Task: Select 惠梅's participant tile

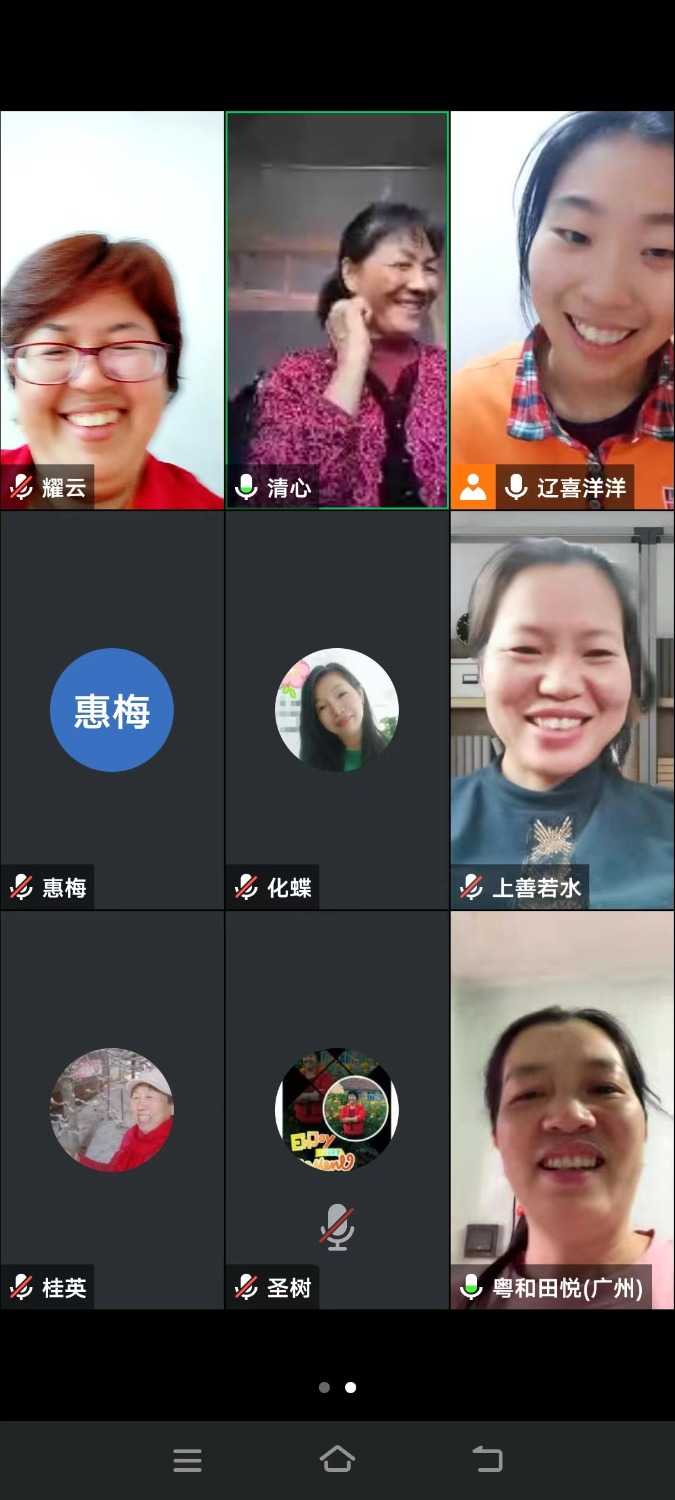Action: [x=112, y=710]
